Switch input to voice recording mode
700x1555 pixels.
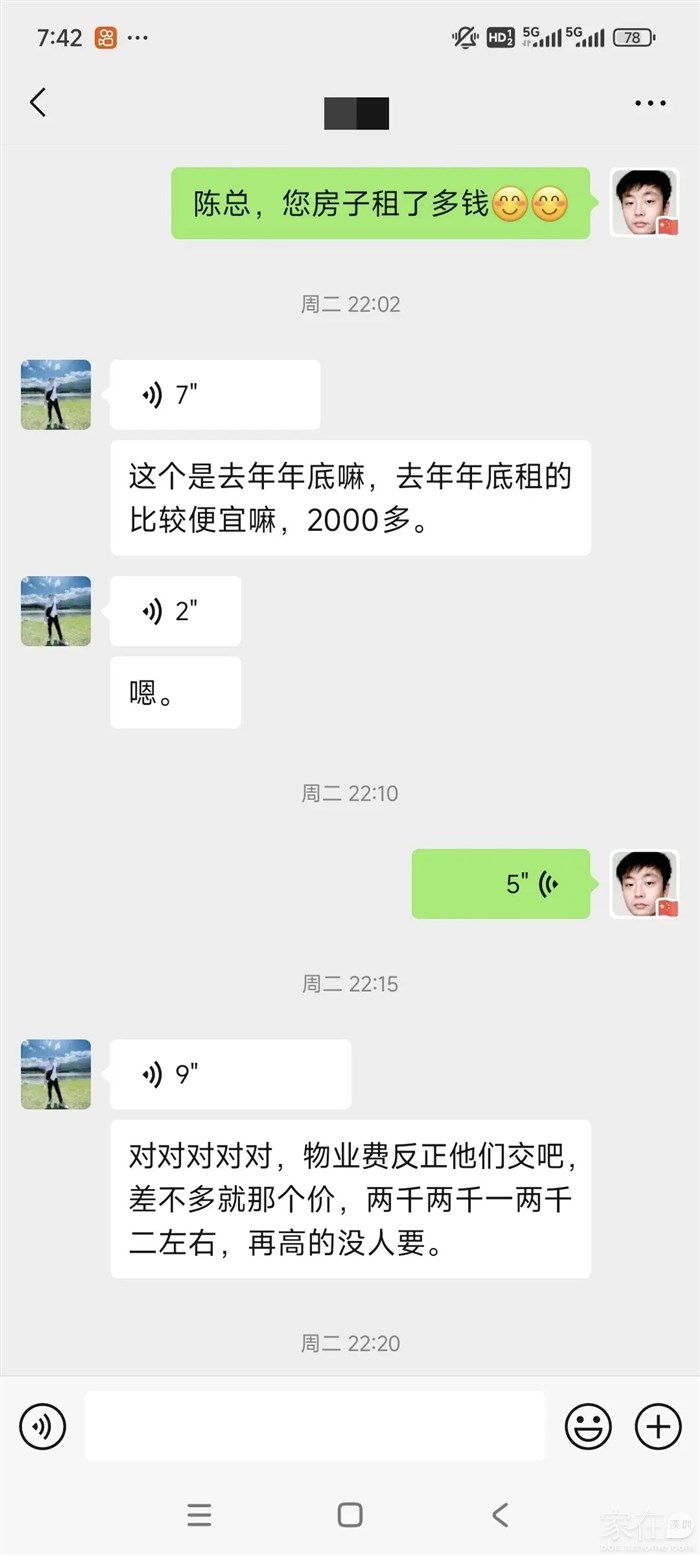click(x=42, y=1426)
